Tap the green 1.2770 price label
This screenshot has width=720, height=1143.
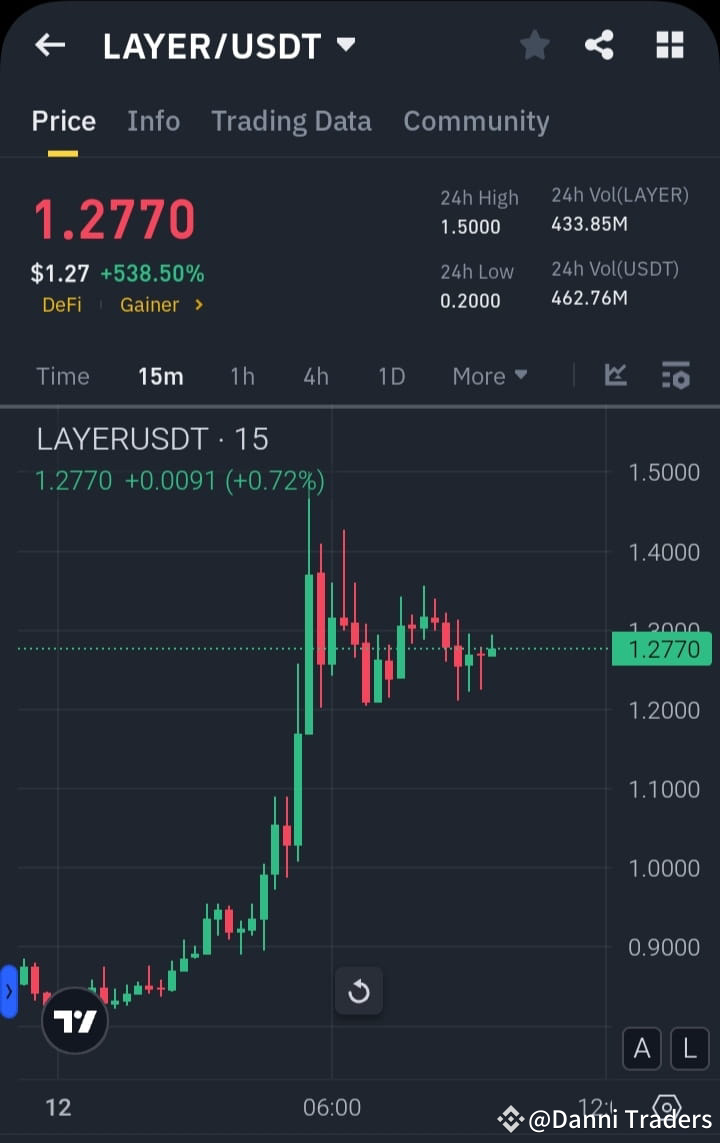click(x=662, y=649)
